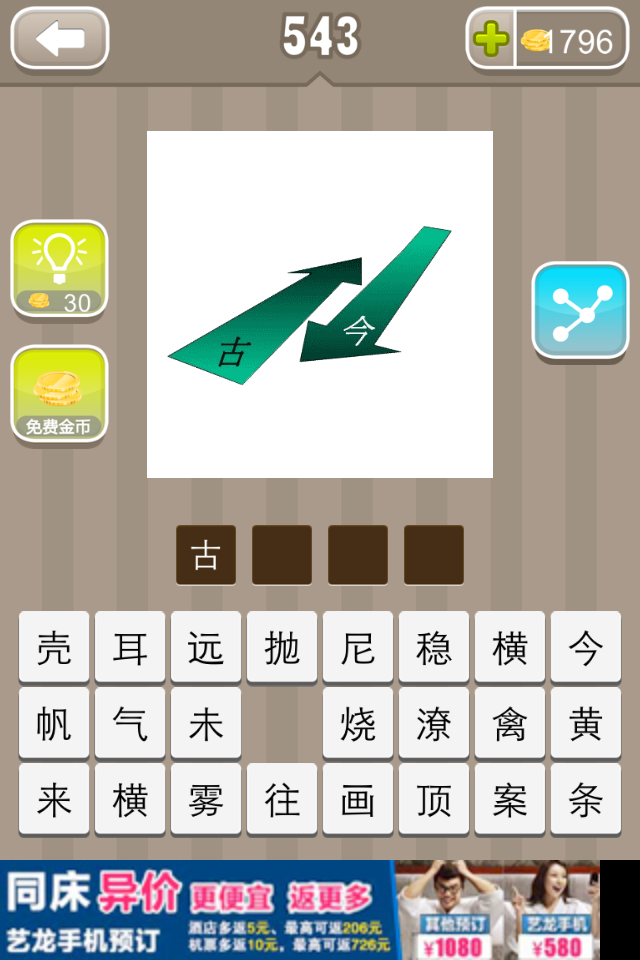Select the 气 tile

[x=130, y=723]
